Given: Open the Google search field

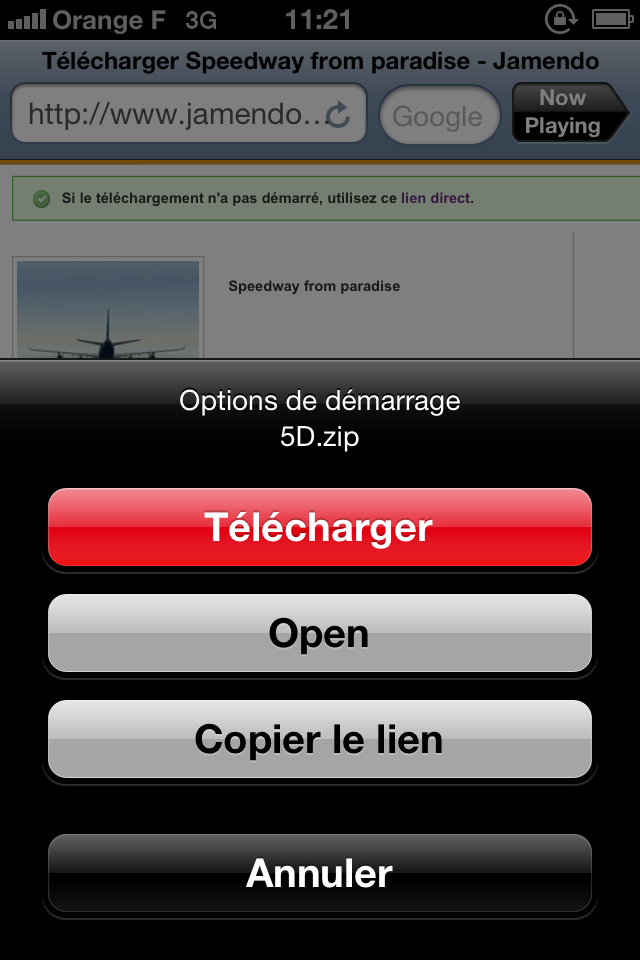Looking at the screenshot, I should tap(438, 115).
